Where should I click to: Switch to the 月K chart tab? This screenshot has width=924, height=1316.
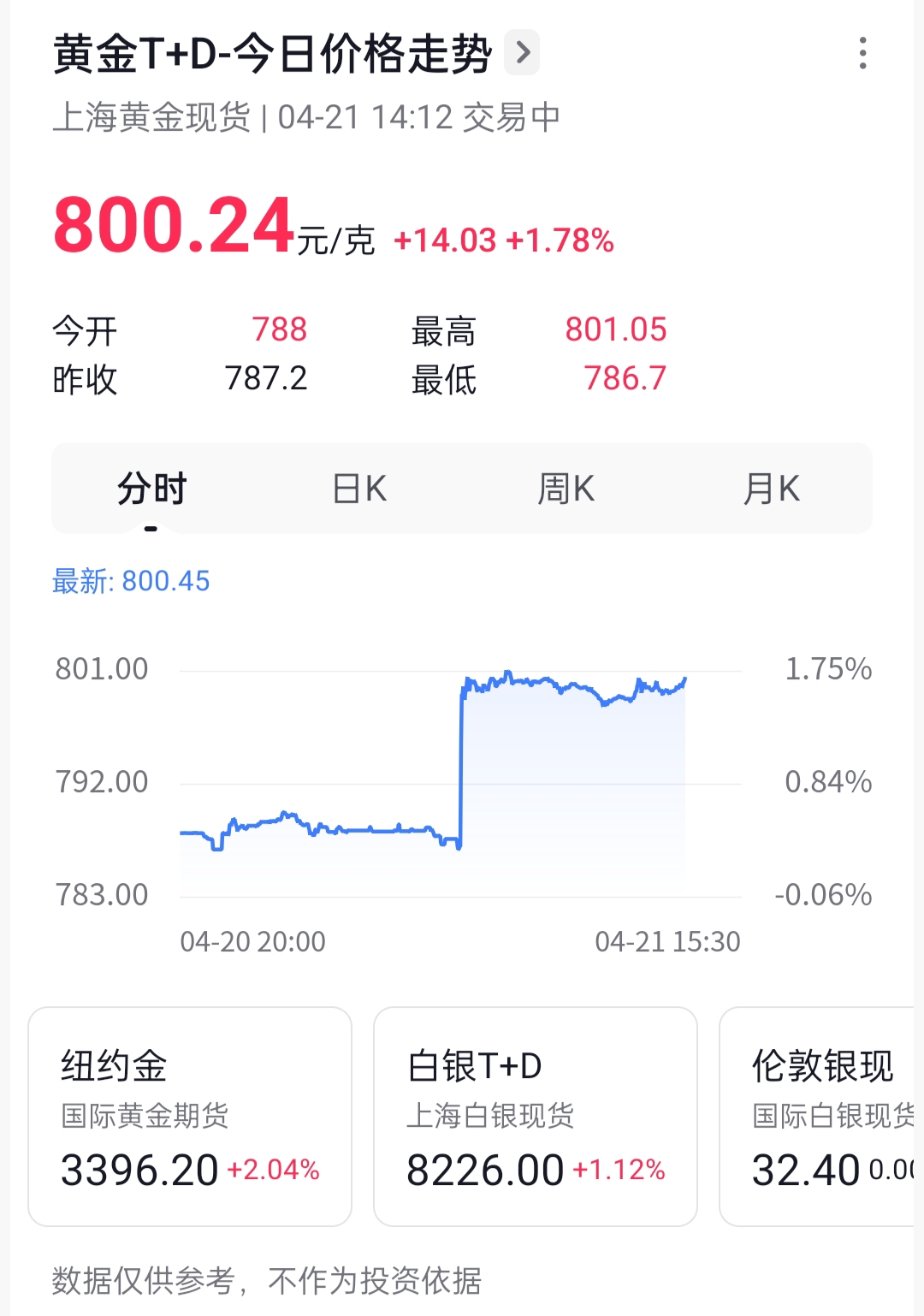pyautogui.click(x=771, y=489)
